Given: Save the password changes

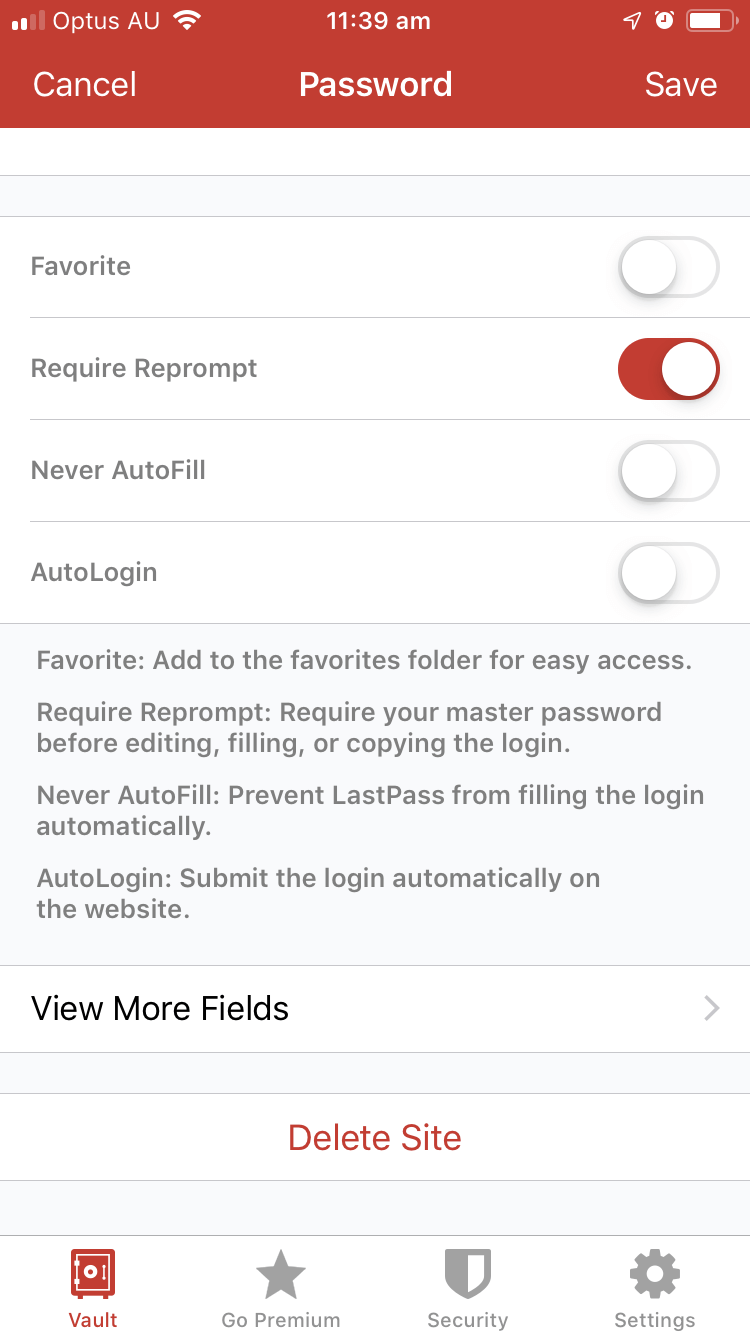Looking at the screenshot, I should coord(680,85).
